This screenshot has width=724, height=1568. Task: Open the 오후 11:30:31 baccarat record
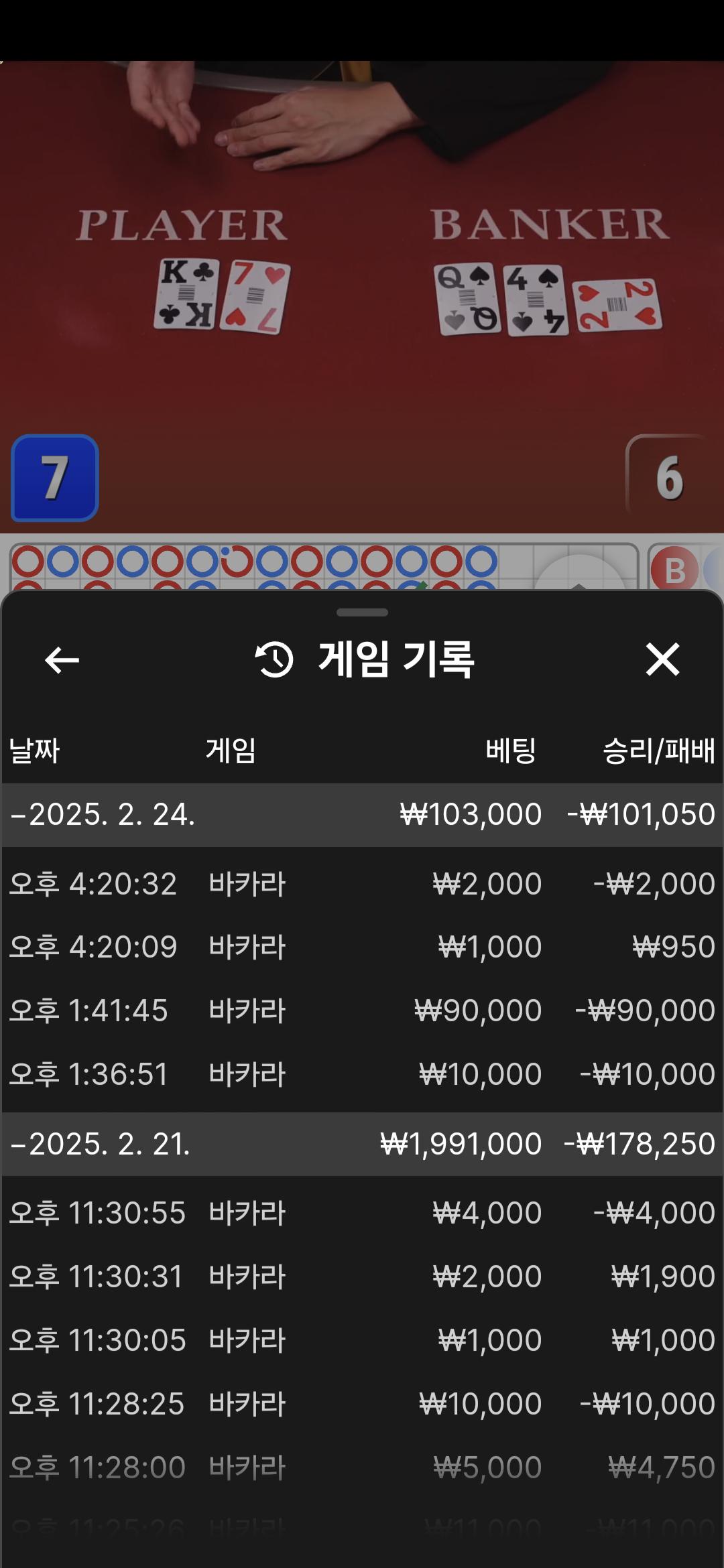tap(362, 1277)
